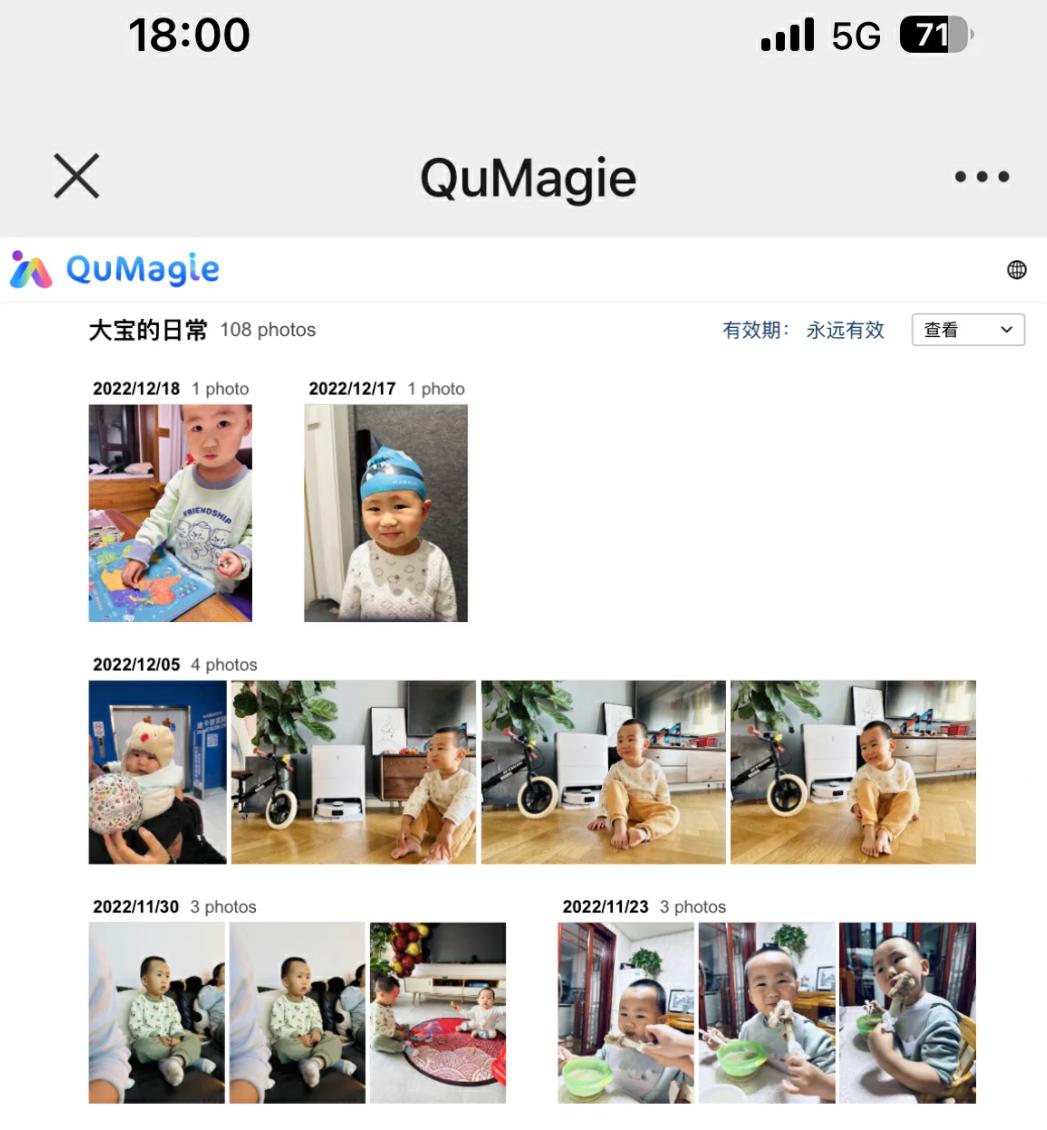Open the middle 2022/11/23 photo

[x=766, y=1012]
